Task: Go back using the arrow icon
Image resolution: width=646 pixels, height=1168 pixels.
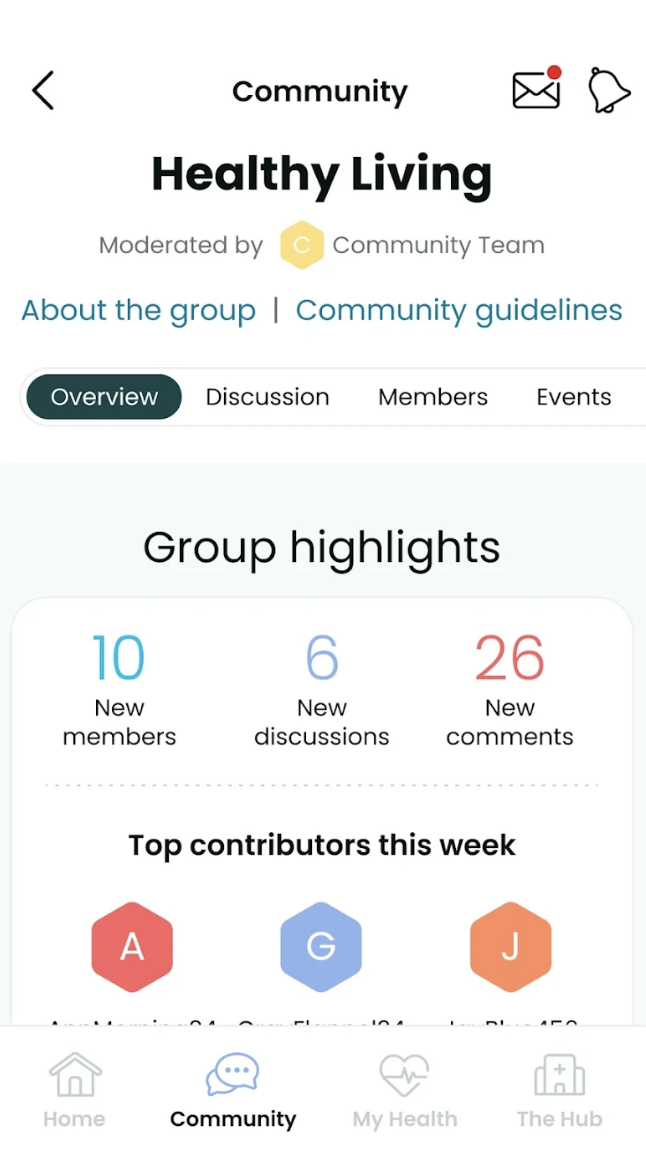Action: pyautogui.click(x=42, y=91)
